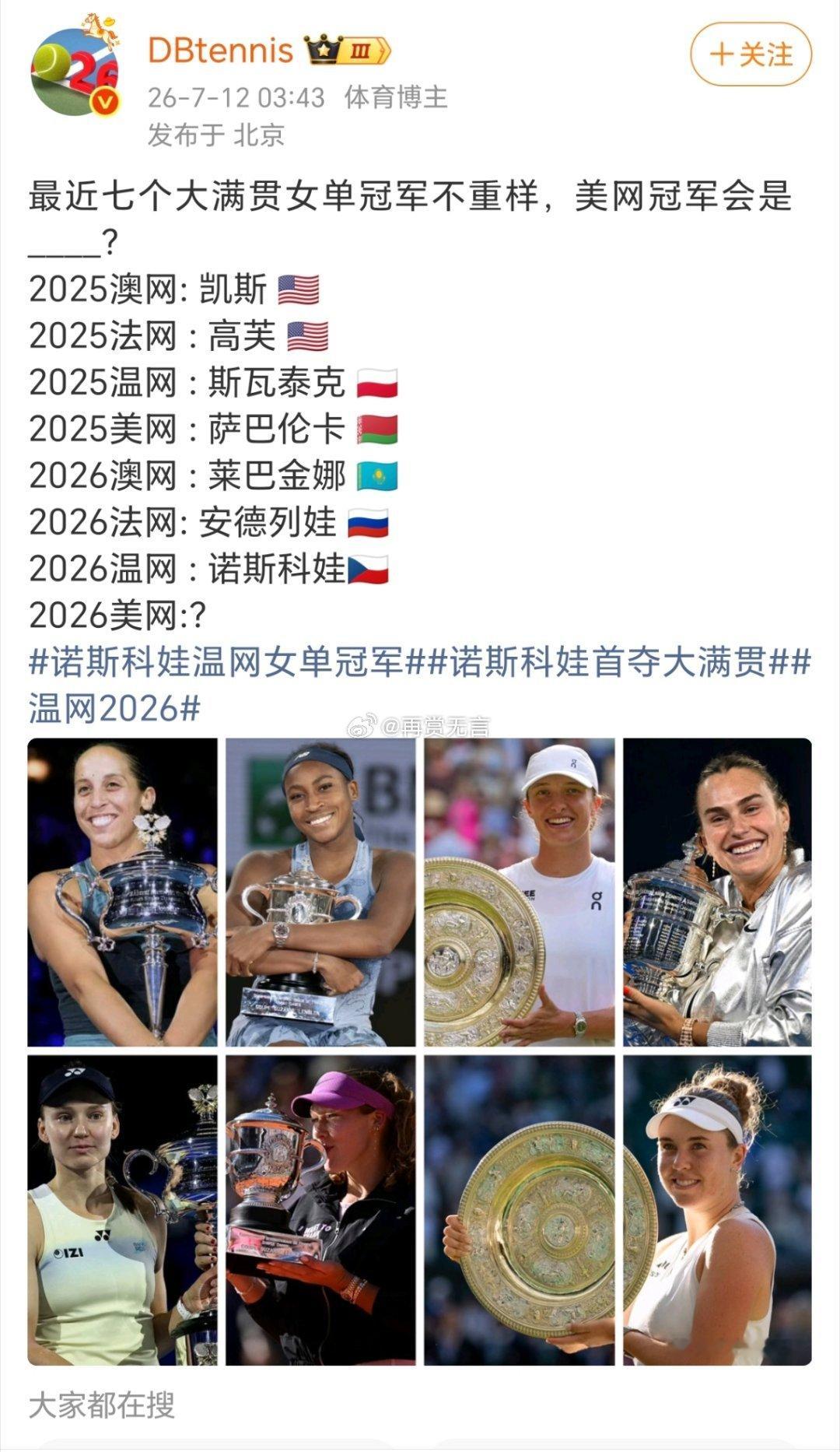This screenshot has width=840, height=1452.
Task: View the French Open trophy photo of 高芙
Action: pos(320,892)
